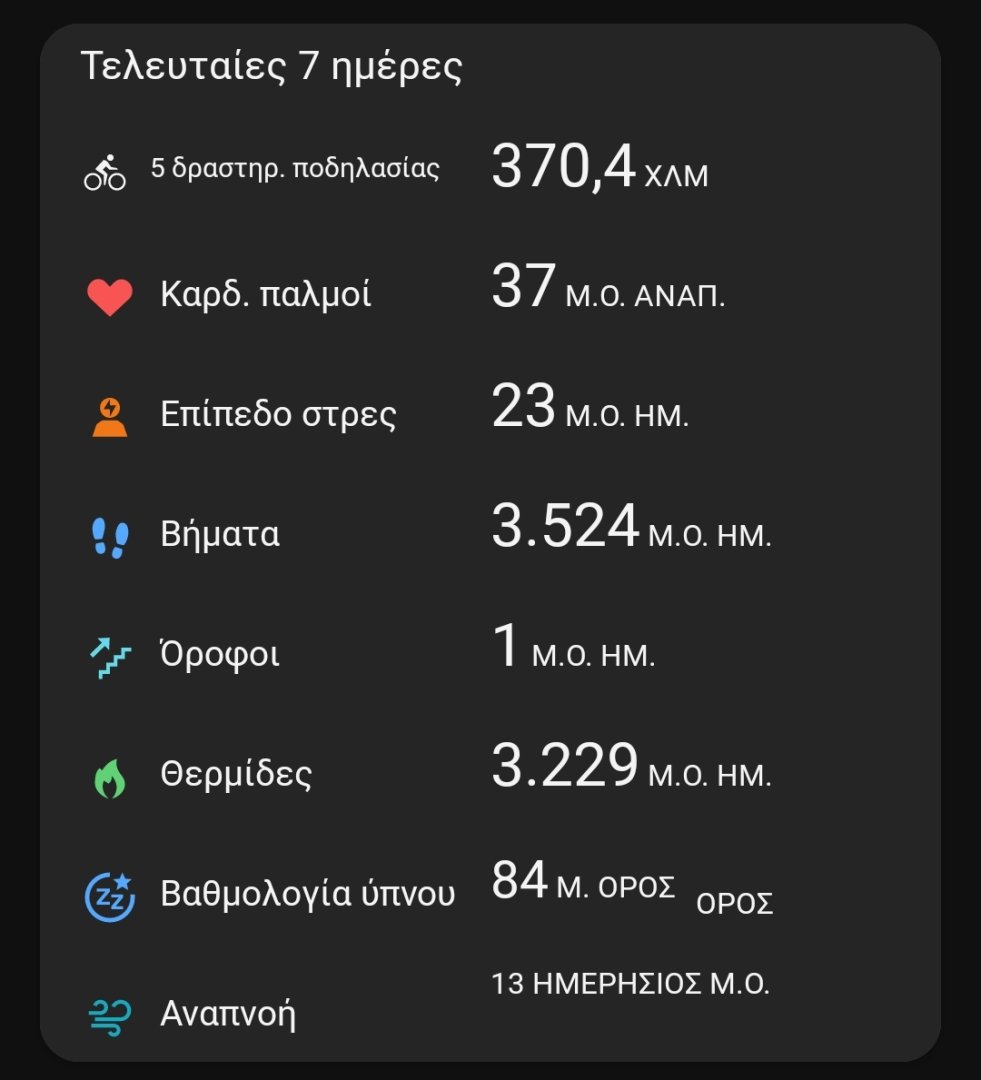Open the Βήματα steps row
Screen dimensions: 981x1080
click(x=220, y=534)
